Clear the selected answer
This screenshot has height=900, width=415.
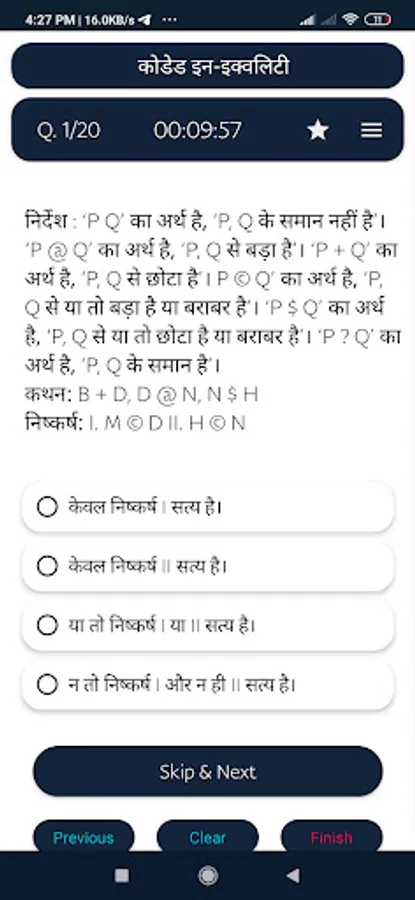coord(207,837)
